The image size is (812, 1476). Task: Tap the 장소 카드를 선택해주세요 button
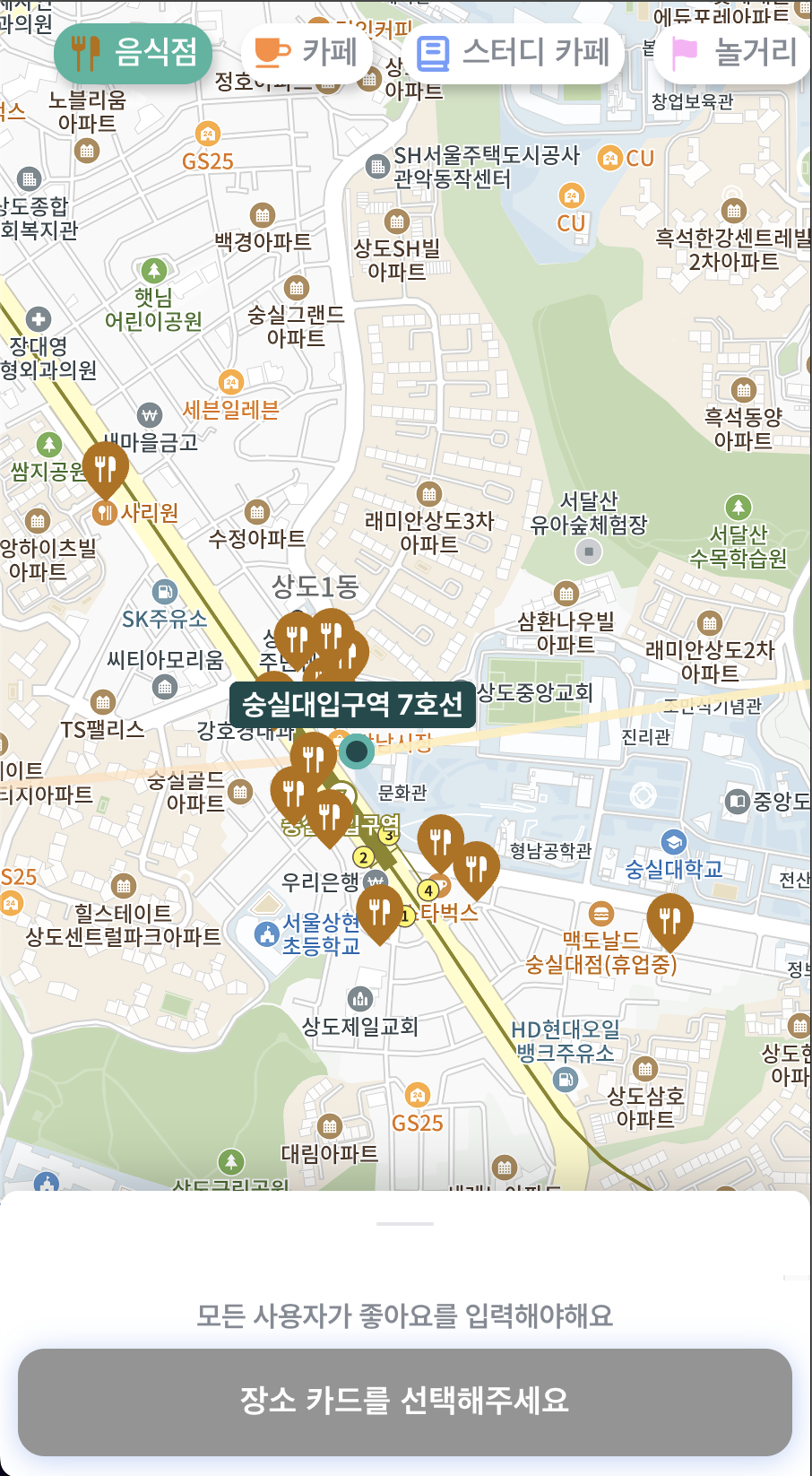(405, 1402)
